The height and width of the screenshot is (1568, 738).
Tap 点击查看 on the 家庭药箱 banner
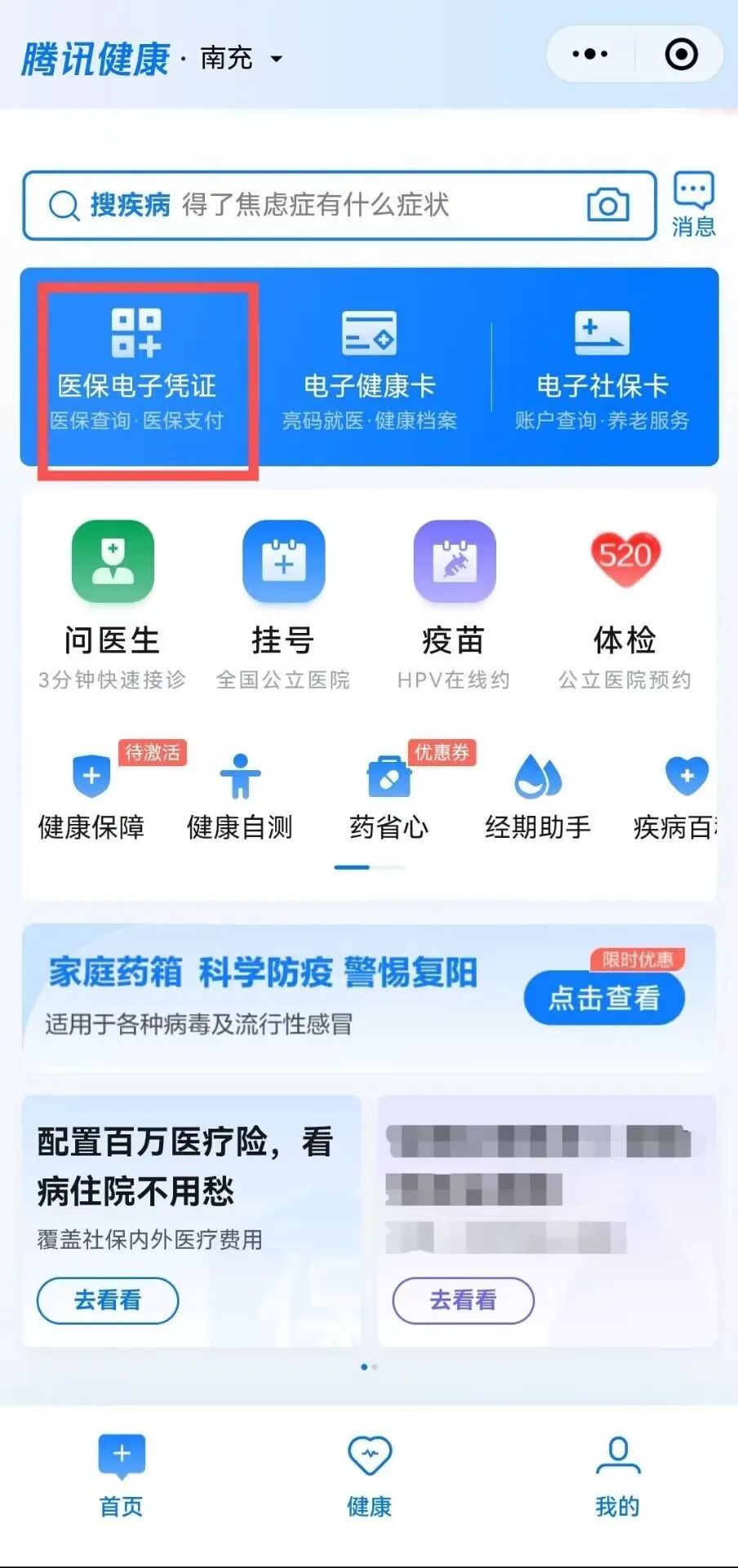[x=604, y=997]
